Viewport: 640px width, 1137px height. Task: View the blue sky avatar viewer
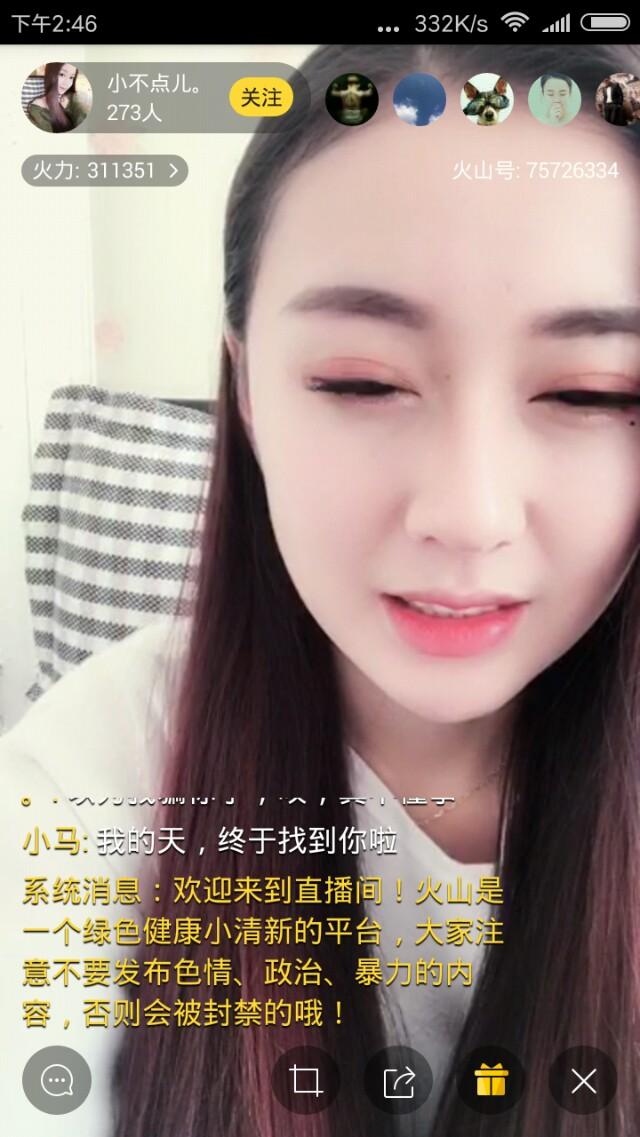click(420, 99)
